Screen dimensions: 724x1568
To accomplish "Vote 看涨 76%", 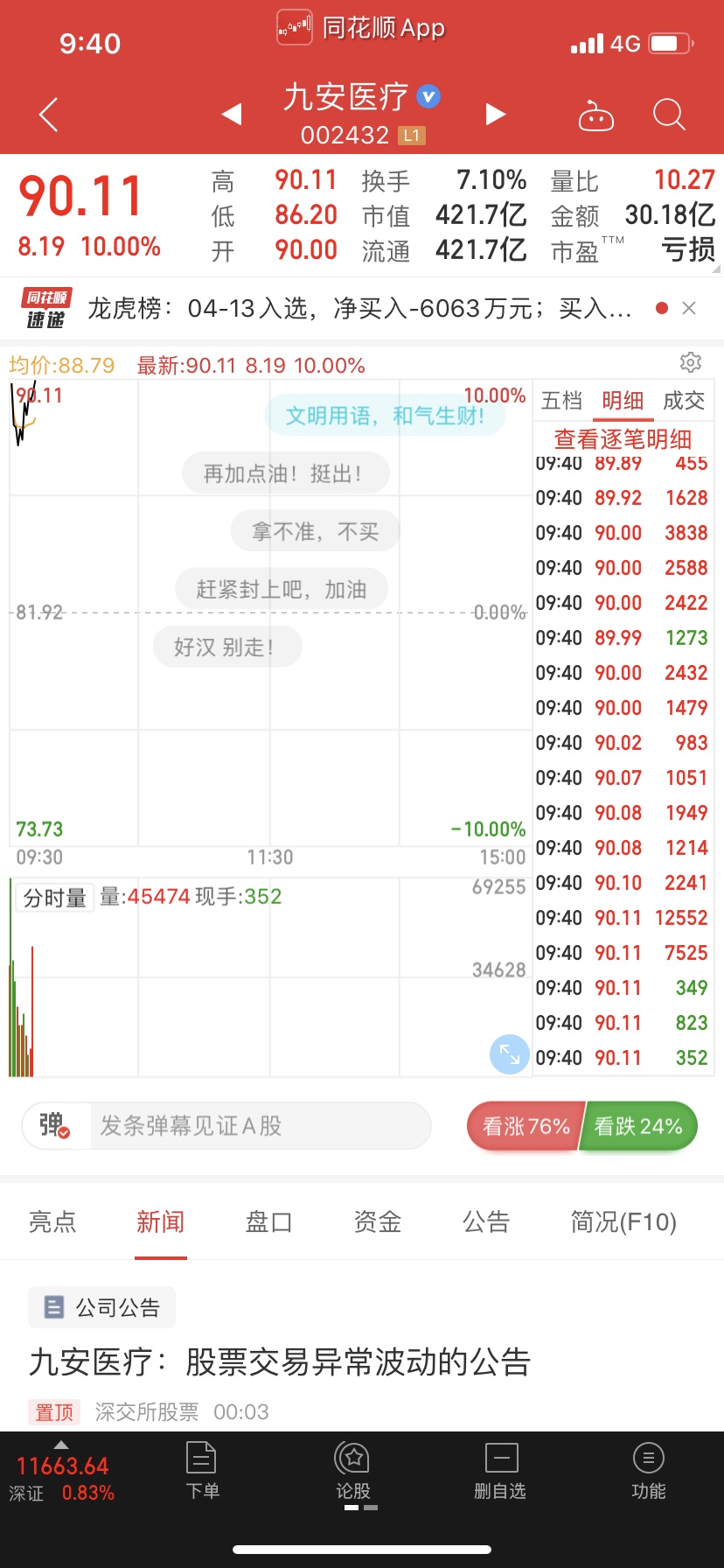I will tap(525, 1126).
